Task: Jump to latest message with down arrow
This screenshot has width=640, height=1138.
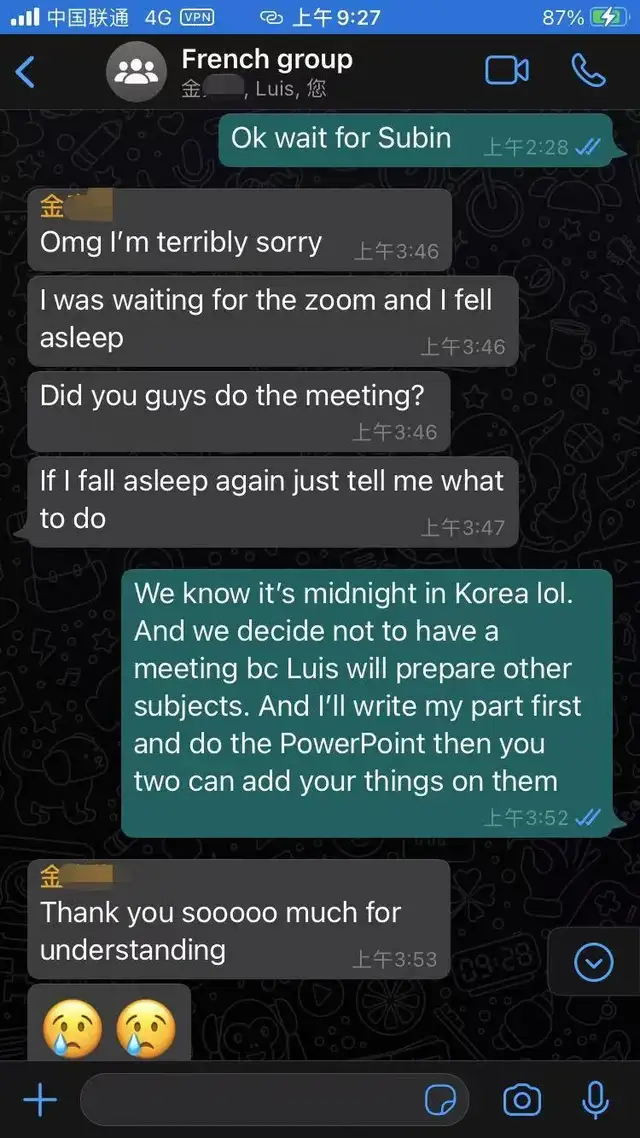Action: pos(594,963)
